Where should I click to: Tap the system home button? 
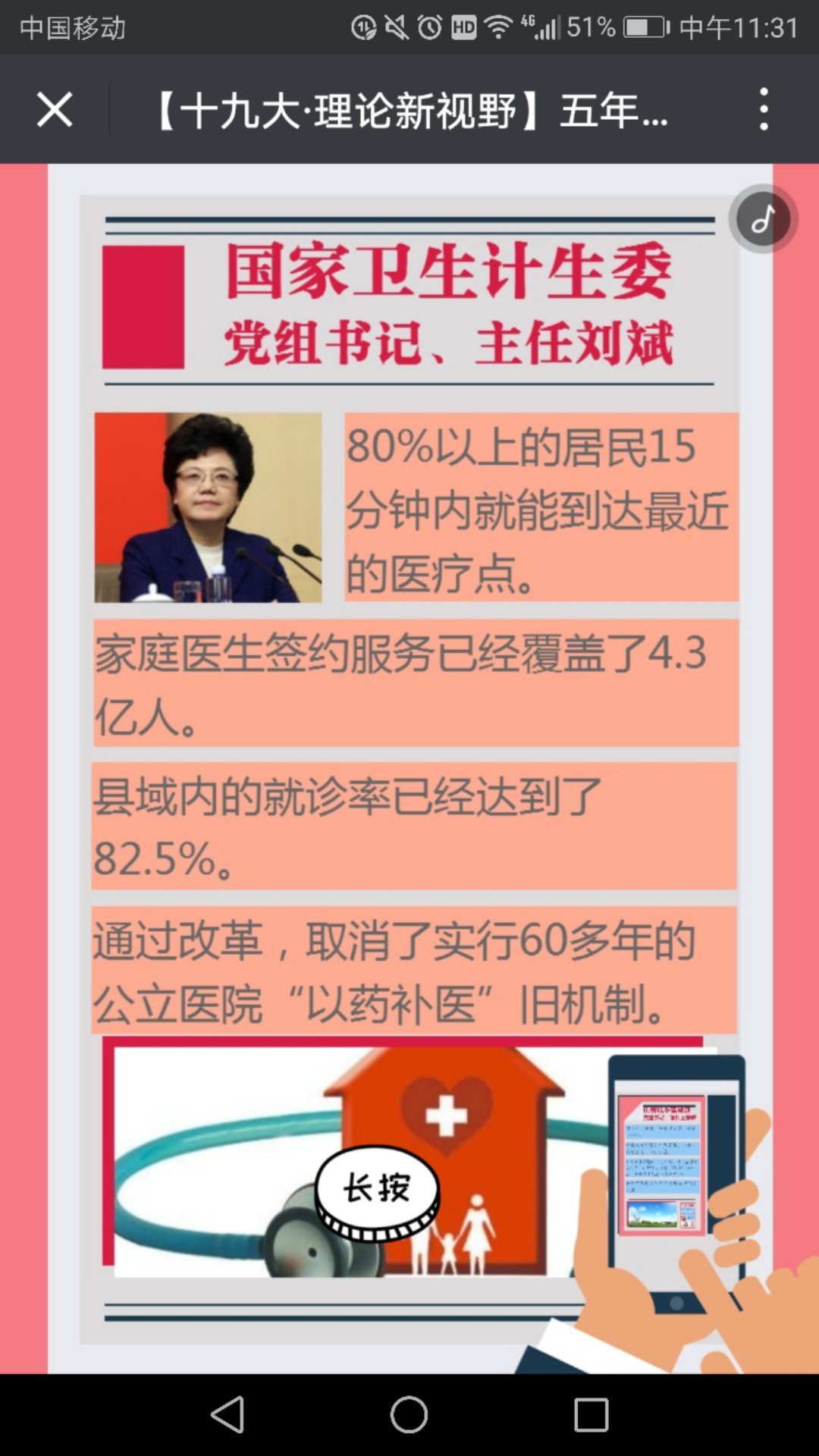409,1415
